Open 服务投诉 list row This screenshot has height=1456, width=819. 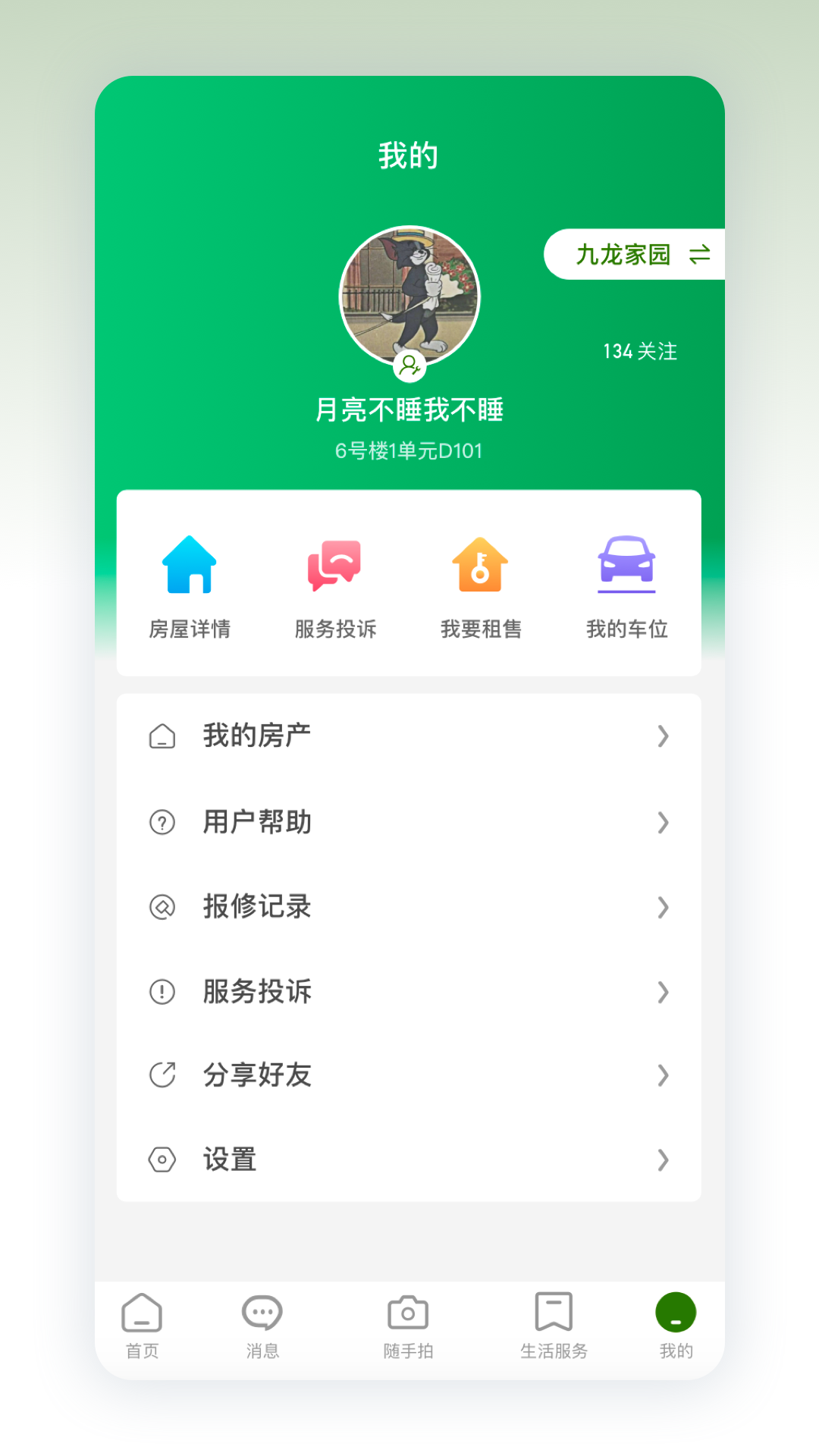409,992
